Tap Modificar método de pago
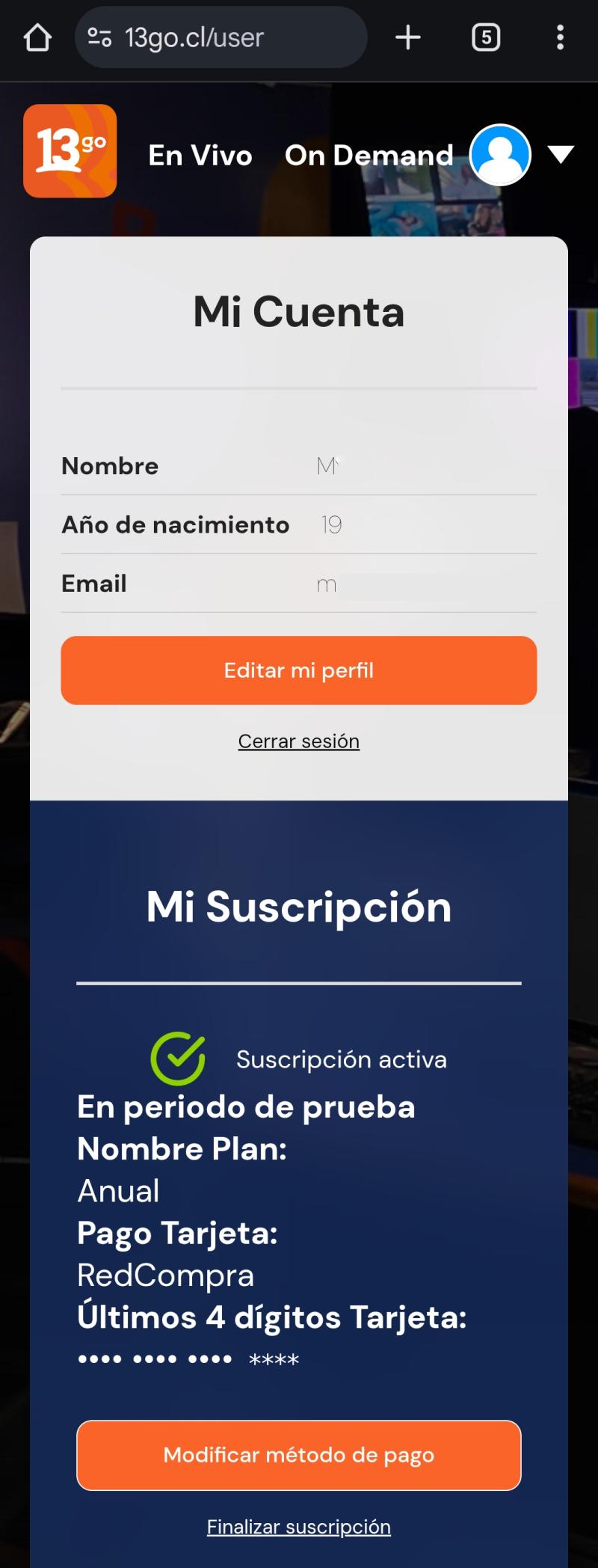Screen dimensions: 598x1568 (299, 1455)
